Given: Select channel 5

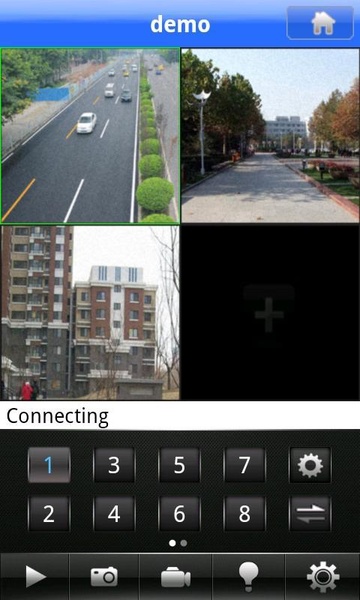Looking at the screenshot, I should pyautogui.click(x=179, y=465).
